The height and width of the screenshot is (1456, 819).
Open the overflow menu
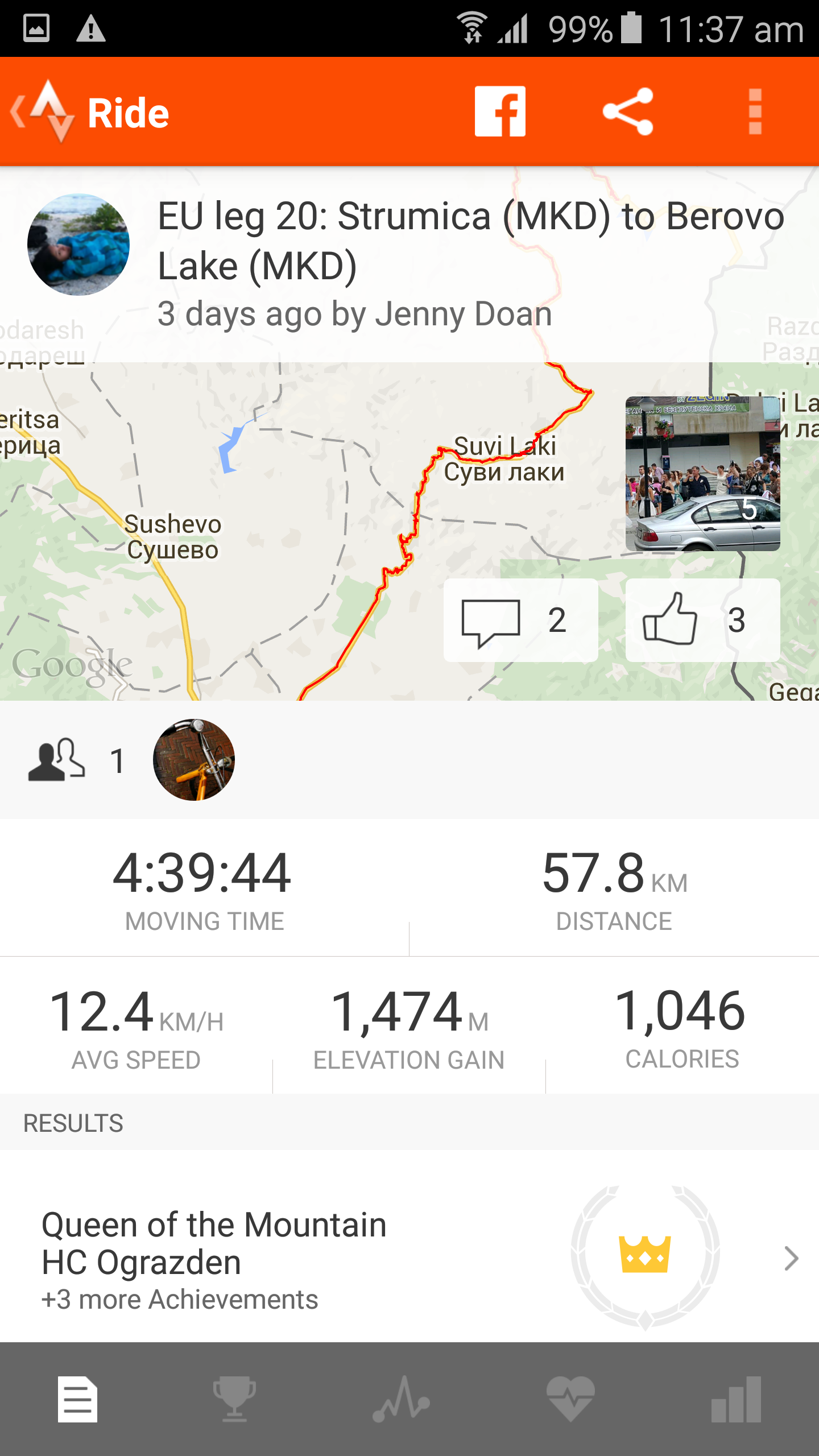point(755,111)
